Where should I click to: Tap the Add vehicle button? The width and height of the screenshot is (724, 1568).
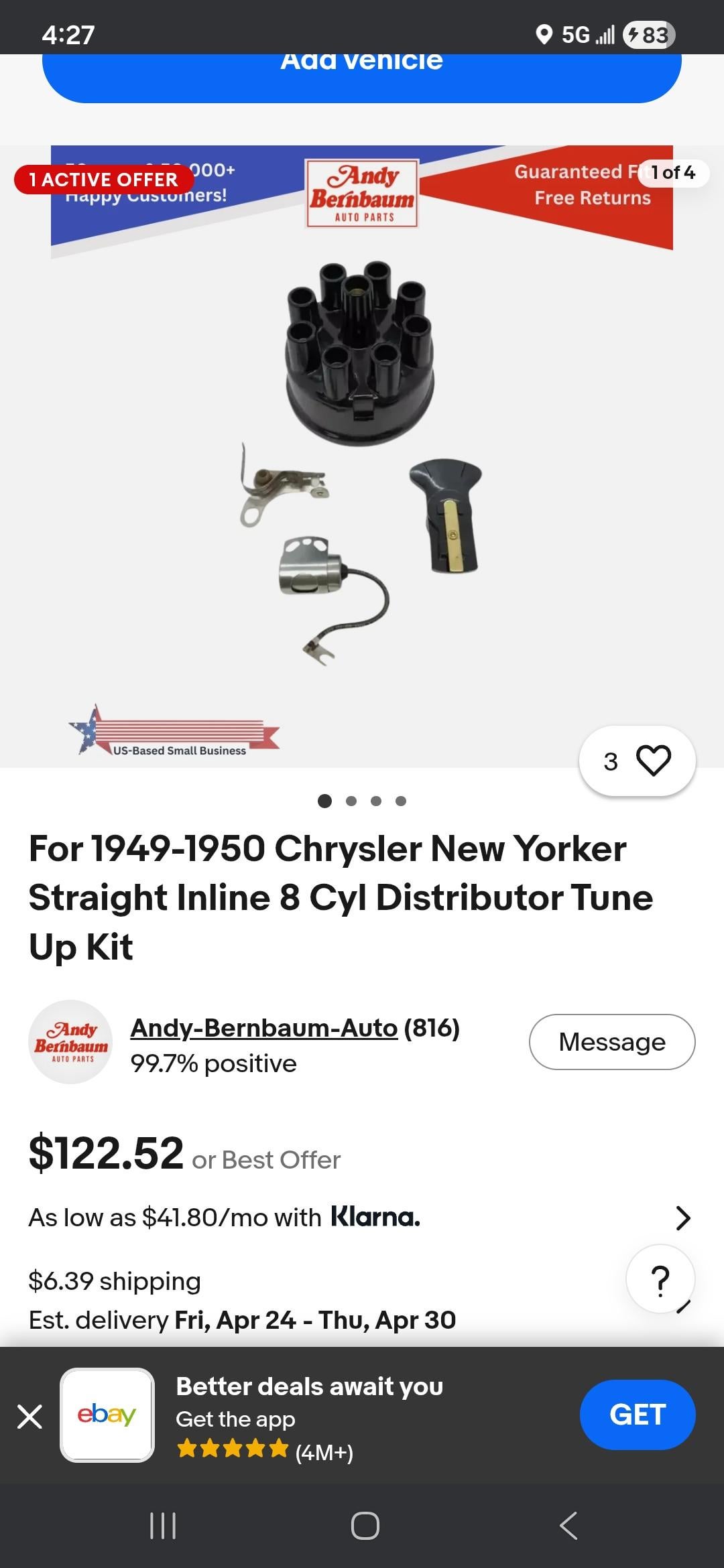click(362, 74)
